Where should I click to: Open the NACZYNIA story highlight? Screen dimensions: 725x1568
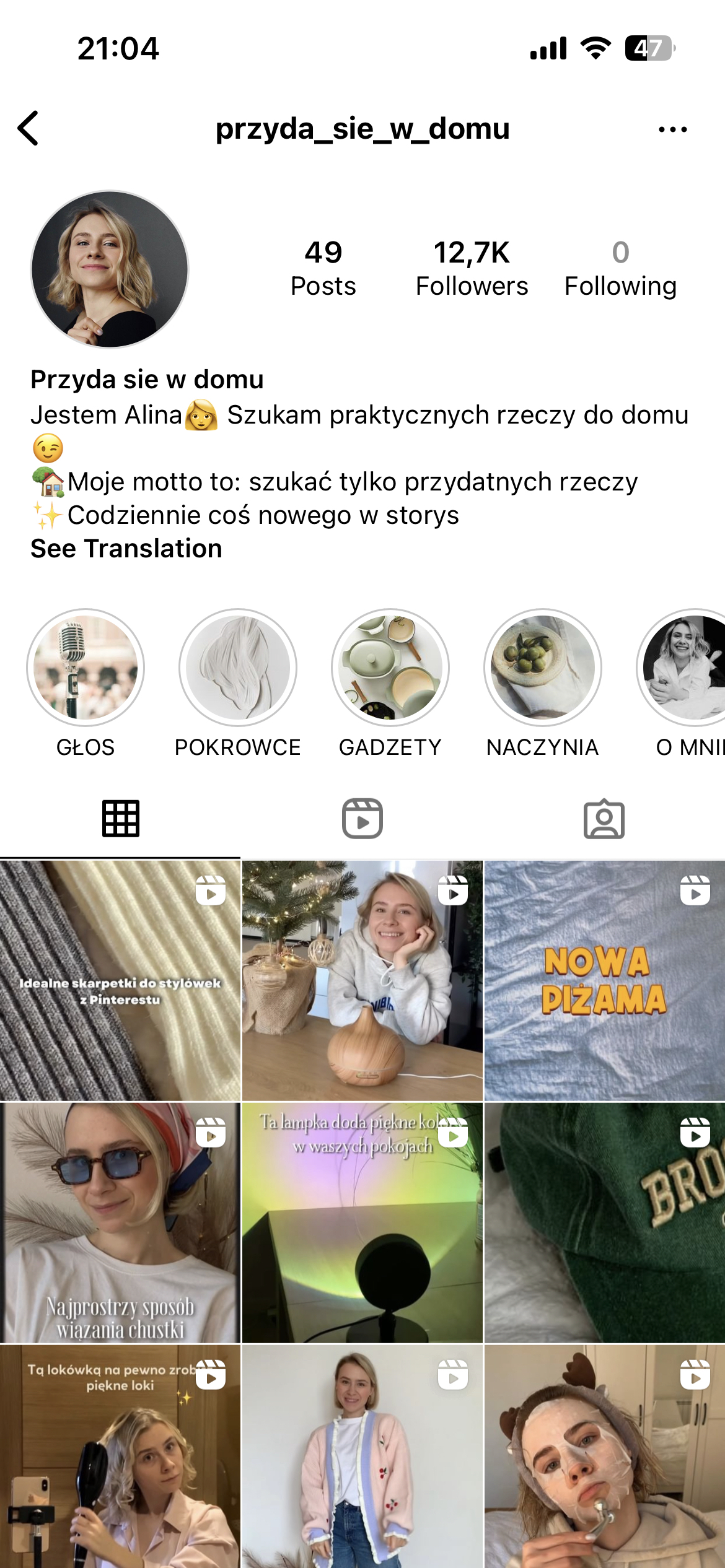point(543,668)
